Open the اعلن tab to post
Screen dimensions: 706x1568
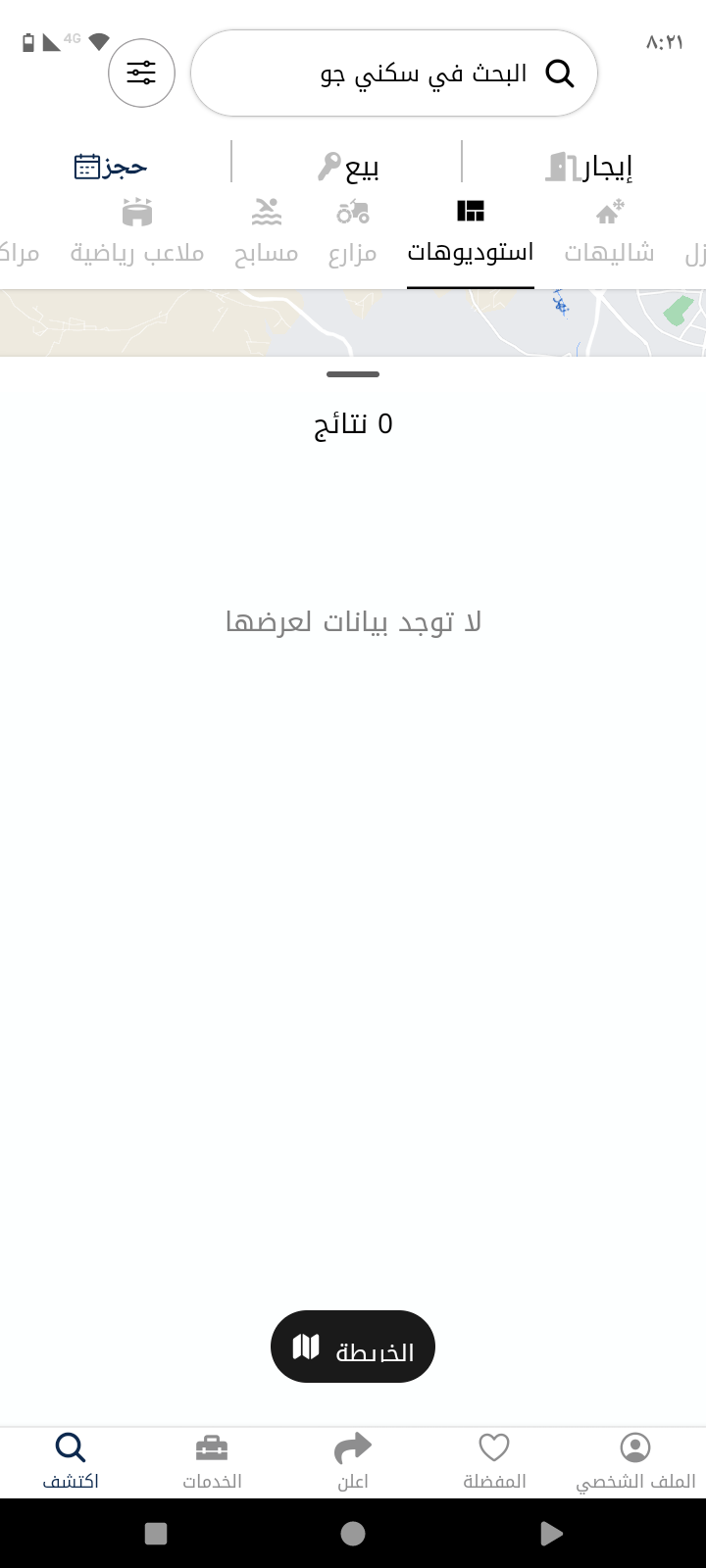[353, 1460]
